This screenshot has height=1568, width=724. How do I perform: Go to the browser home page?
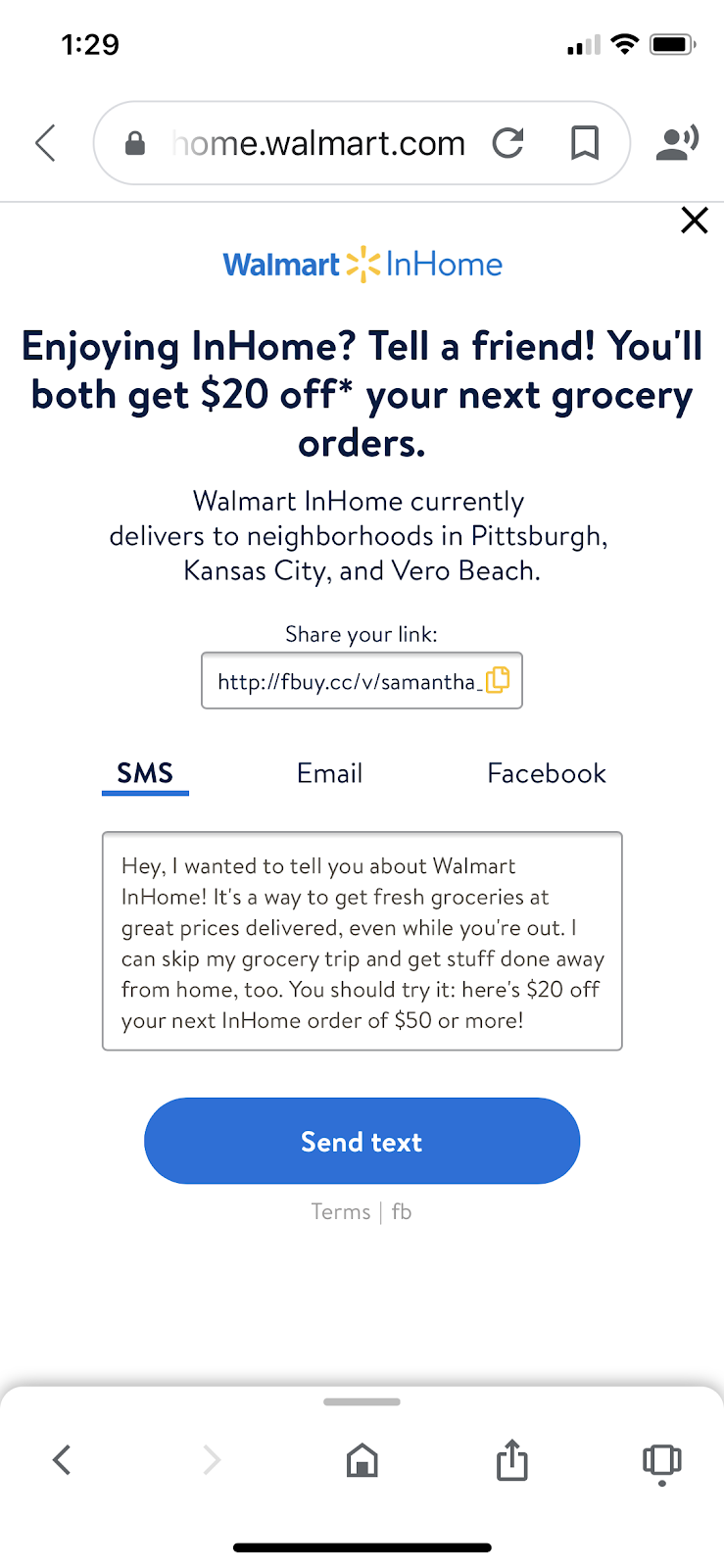(362, 1460)
